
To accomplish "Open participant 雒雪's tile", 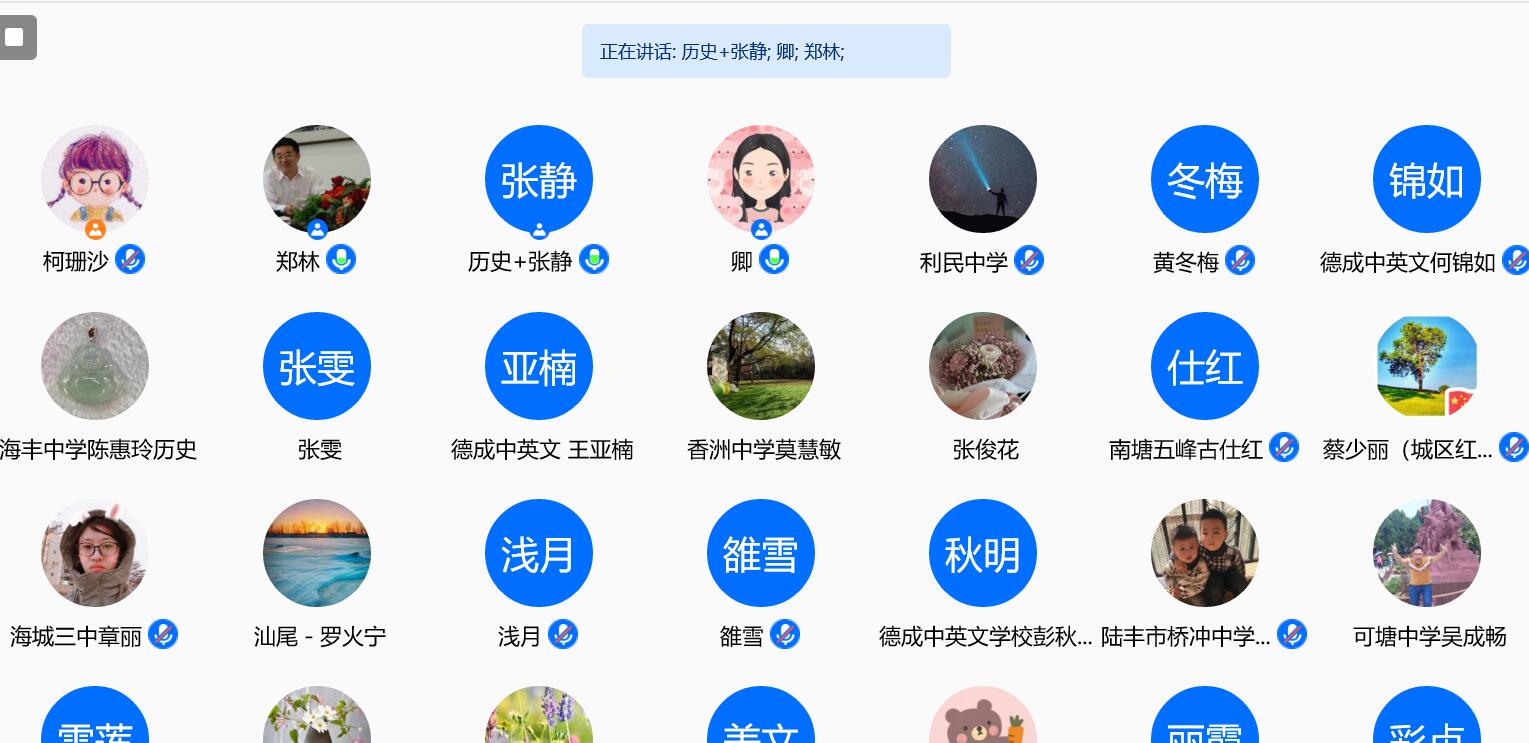I will [761, 553].
